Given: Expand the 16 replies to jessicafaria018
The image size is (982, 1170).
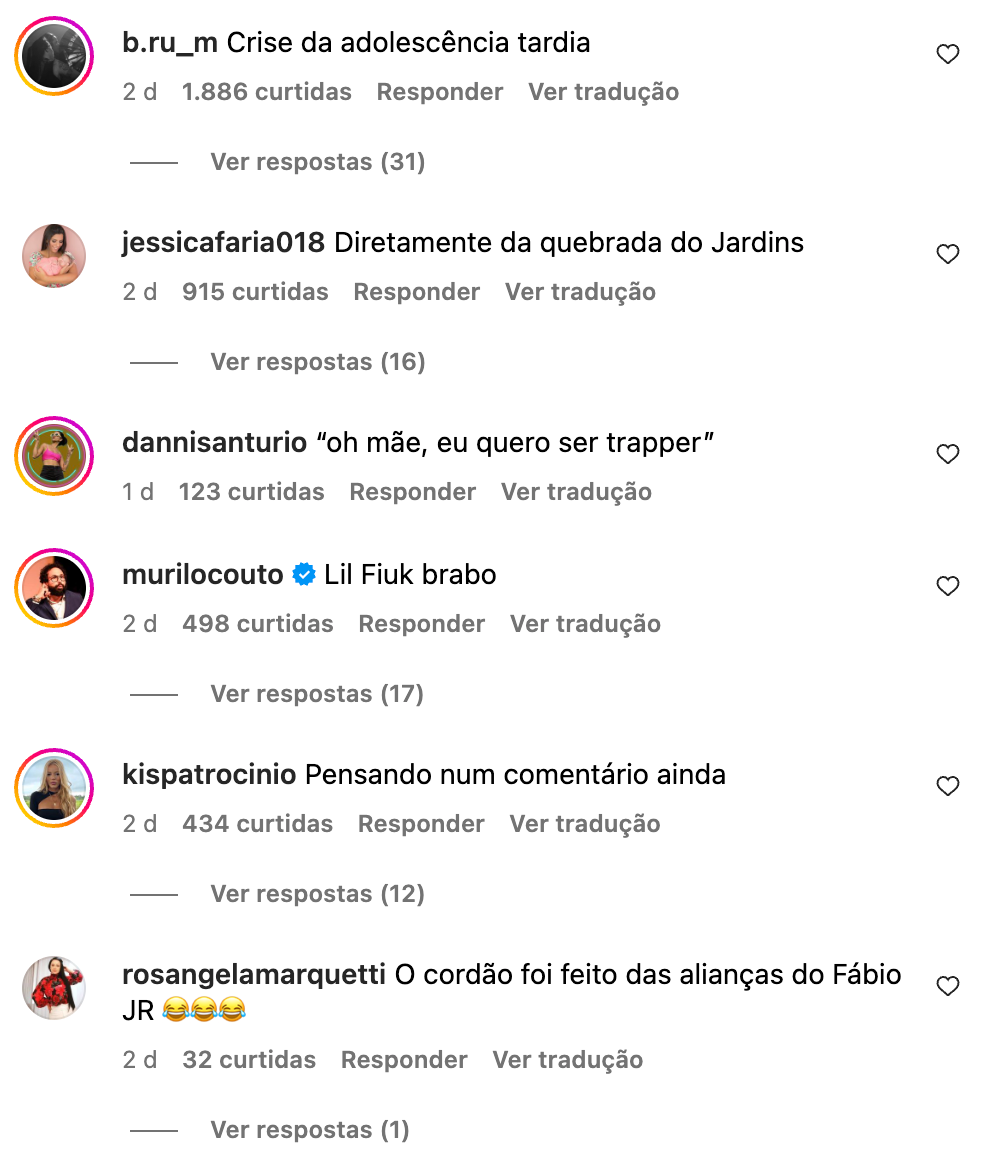Looking at the screenshot, I should 317,362.
